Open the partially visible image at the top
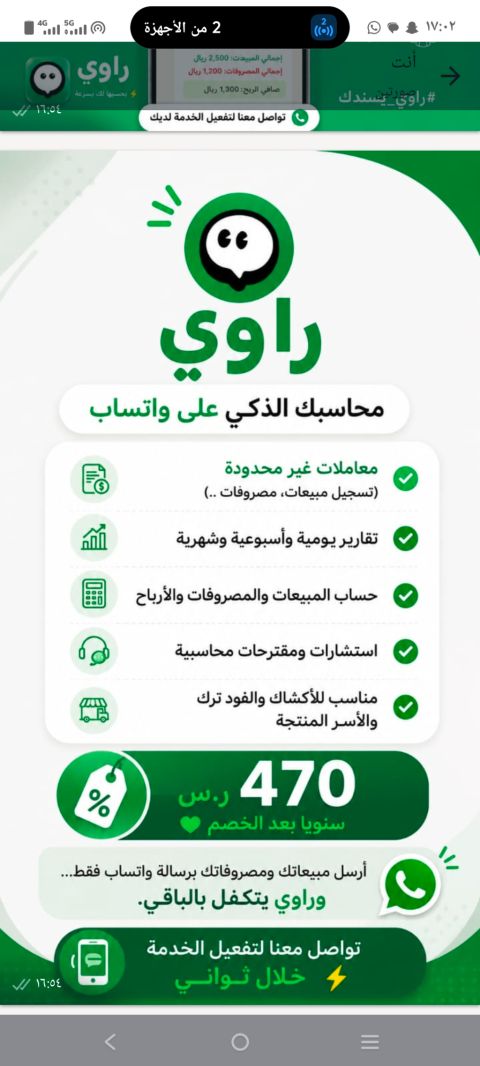 click(x=240, y=87)
